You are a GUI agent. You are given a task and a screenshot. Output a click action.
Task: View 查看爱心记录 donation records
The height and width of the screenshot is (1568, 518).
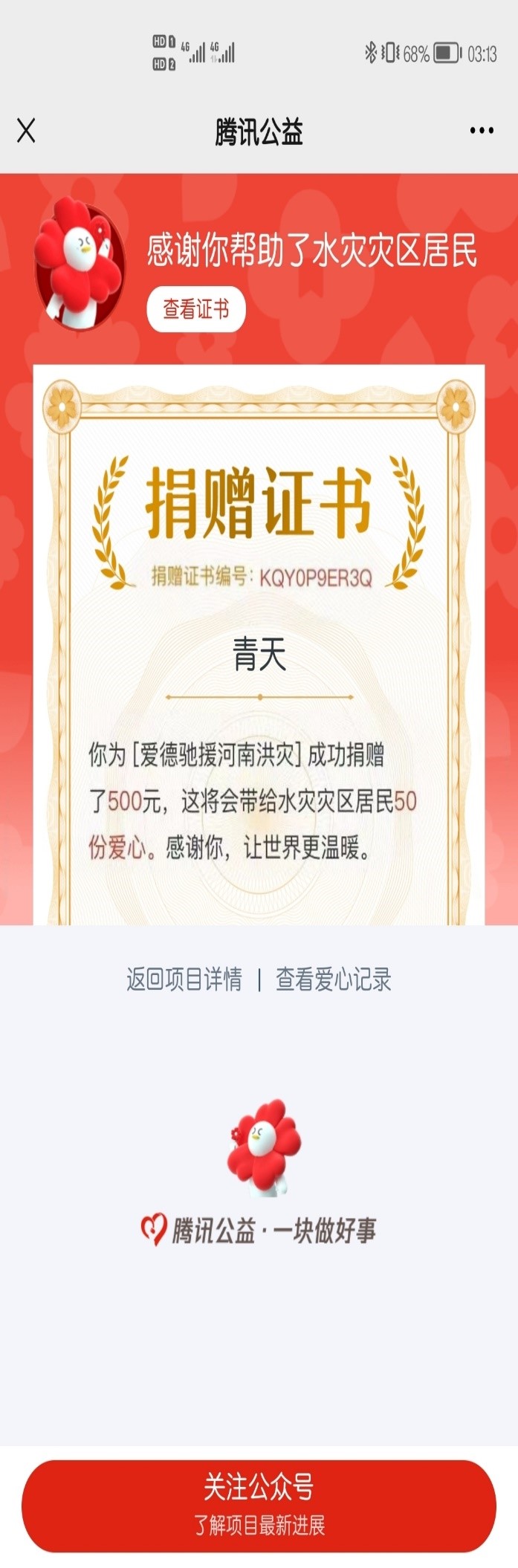click(334, 979)
